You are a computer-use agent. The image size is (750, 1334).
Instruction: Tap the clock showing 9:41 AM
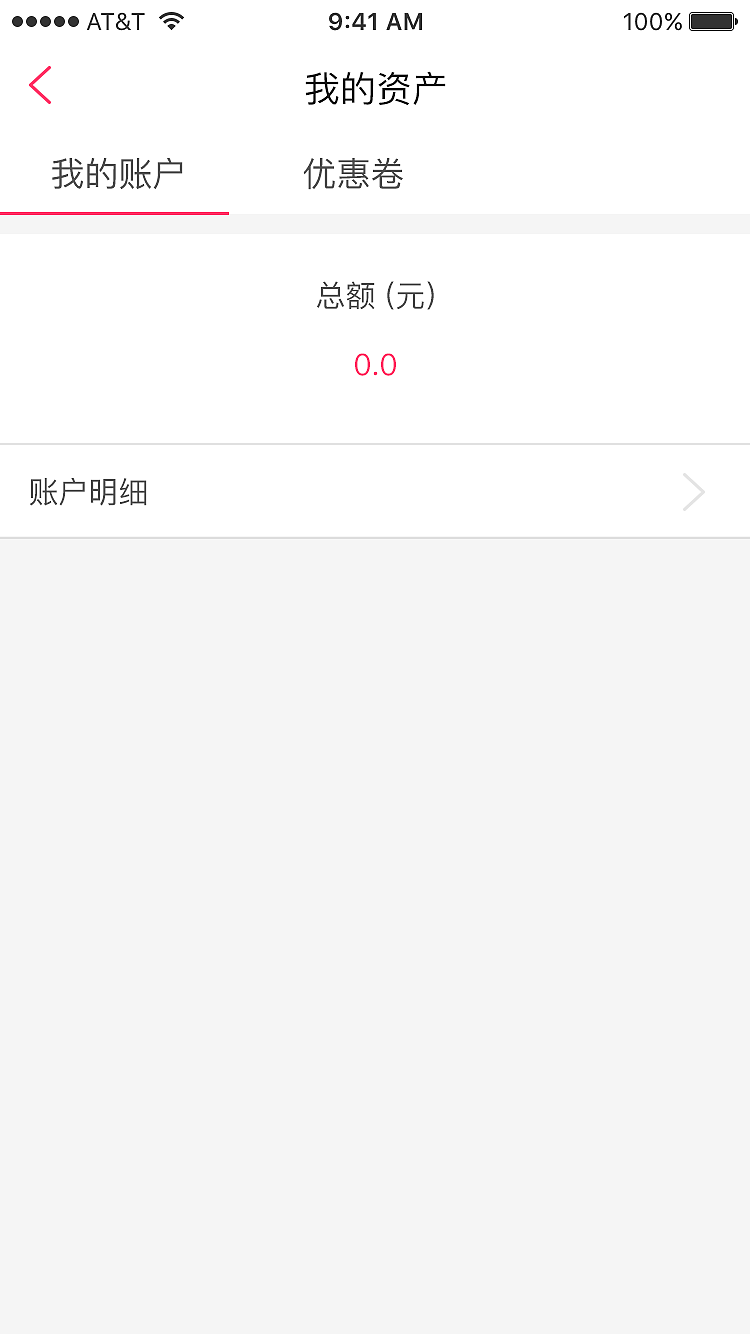[375, 21]
